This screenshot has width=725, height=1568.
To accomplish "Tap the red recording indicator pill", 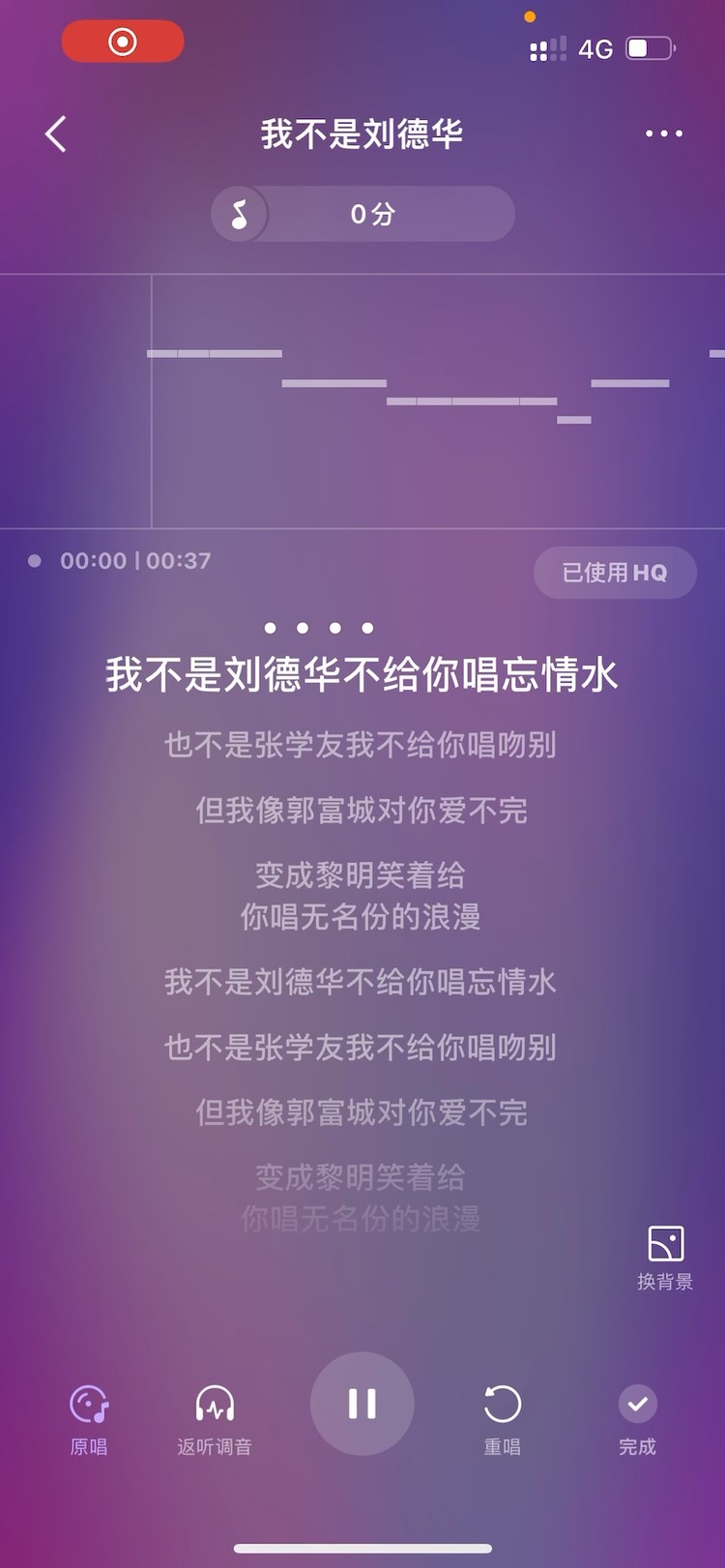I will tap(123, 42).
